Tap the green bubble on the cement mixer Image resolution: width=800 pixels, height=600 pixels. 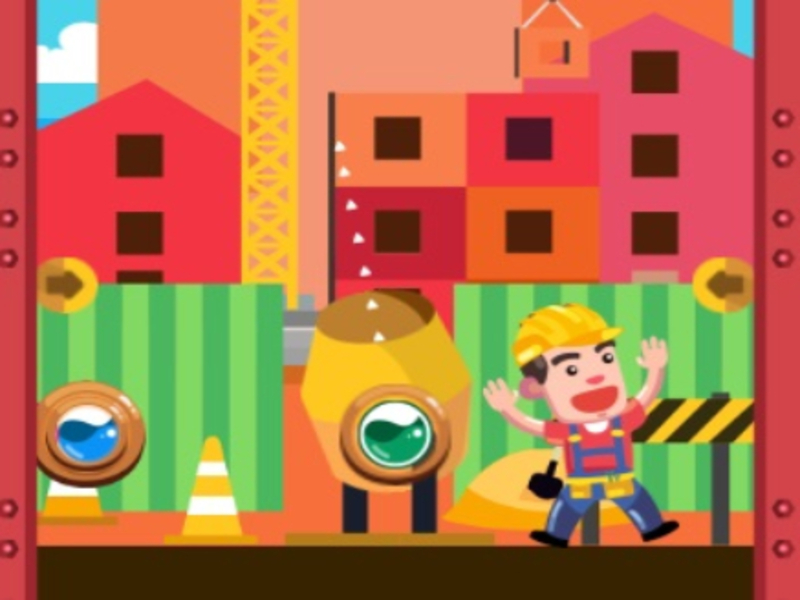pos(394,433)
